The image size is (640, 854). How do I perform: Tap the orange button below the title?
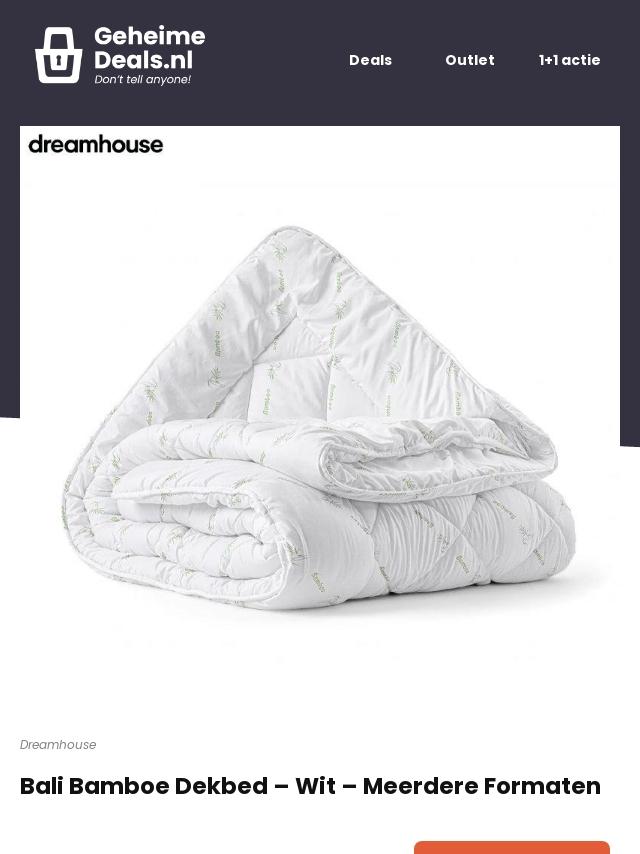coord(511,848)
